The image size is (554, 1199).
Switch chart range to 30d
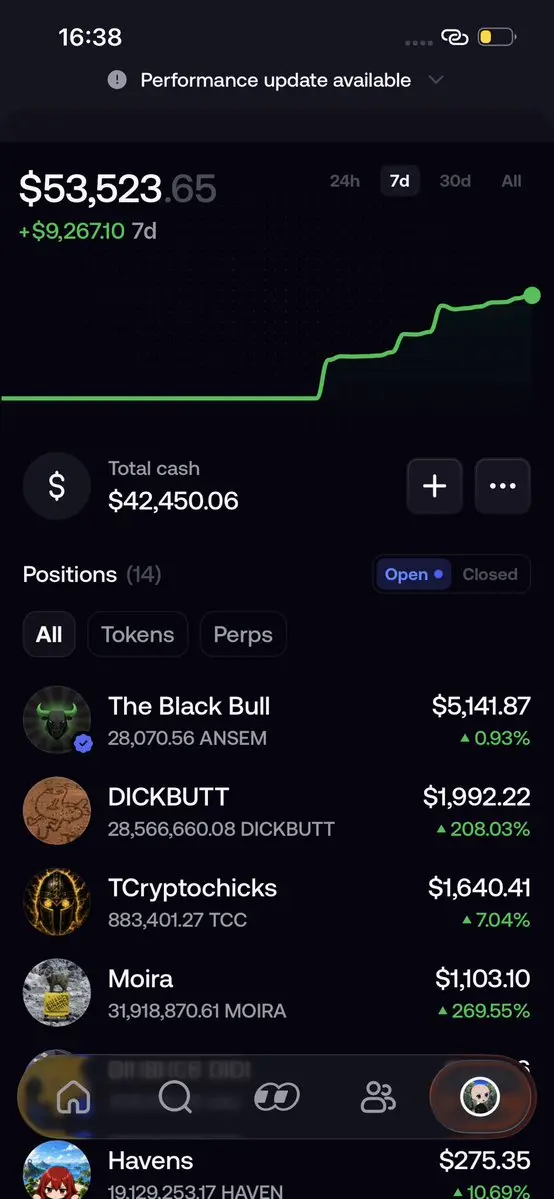click(455, 181)
